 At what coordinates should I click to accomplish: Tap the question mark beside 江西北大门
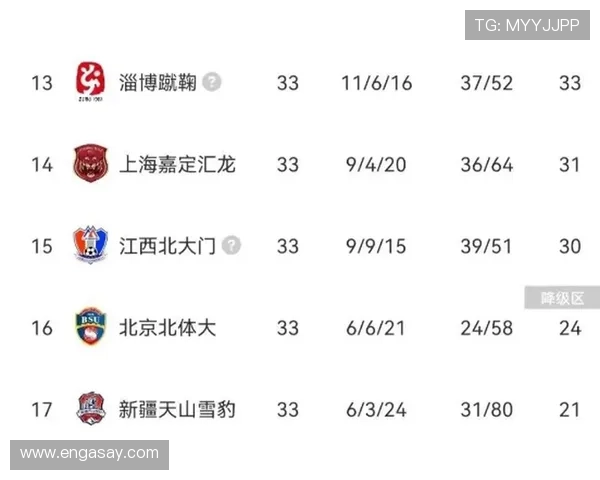click(x=232, y=245)
